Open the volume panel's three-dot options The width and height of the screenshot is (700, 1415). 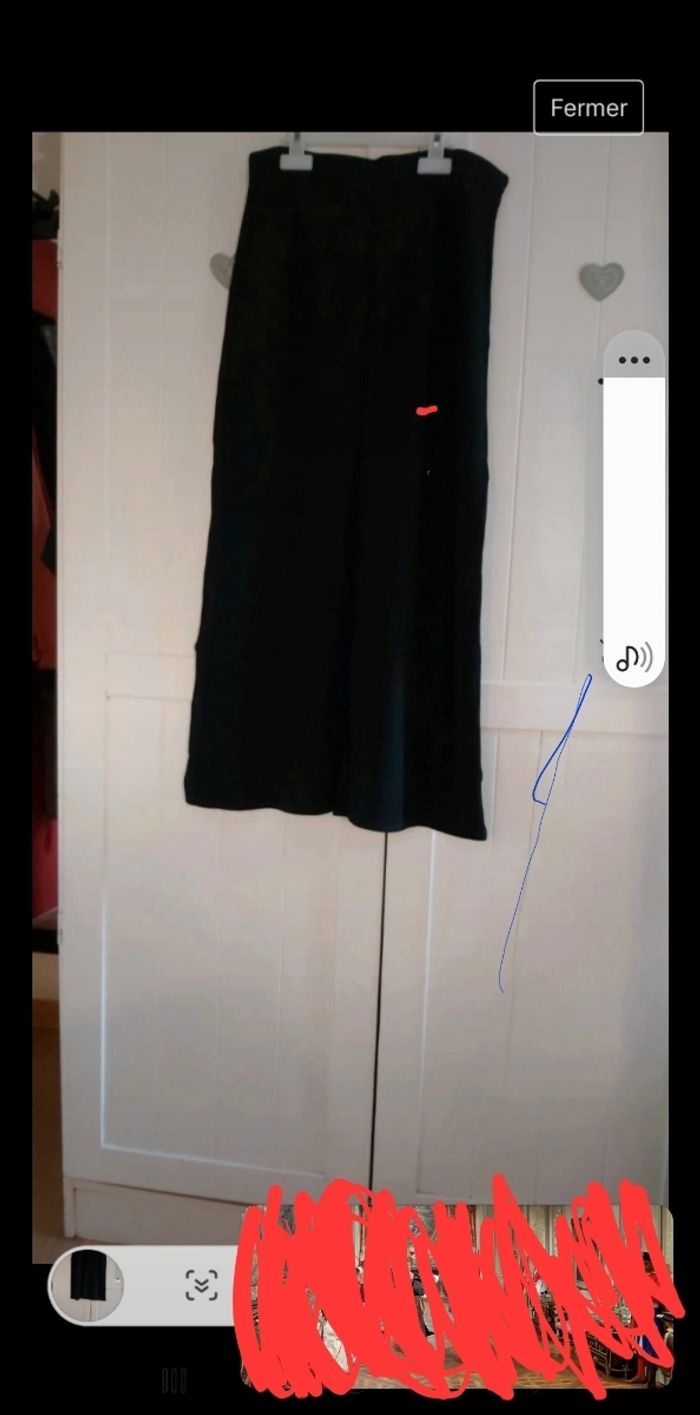pos(634,360)
